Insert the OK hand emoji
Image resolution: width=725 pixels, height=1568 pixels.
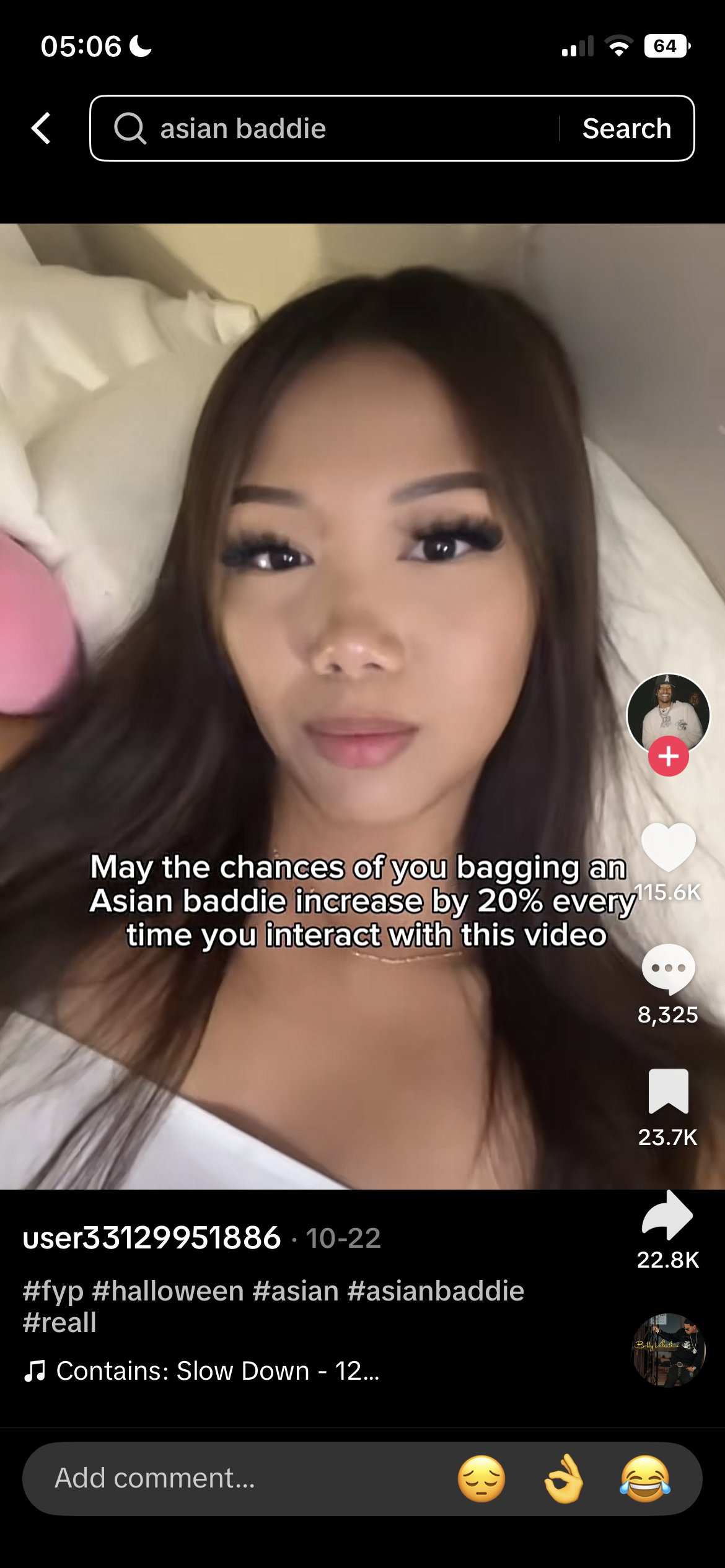coord(563,1478)
